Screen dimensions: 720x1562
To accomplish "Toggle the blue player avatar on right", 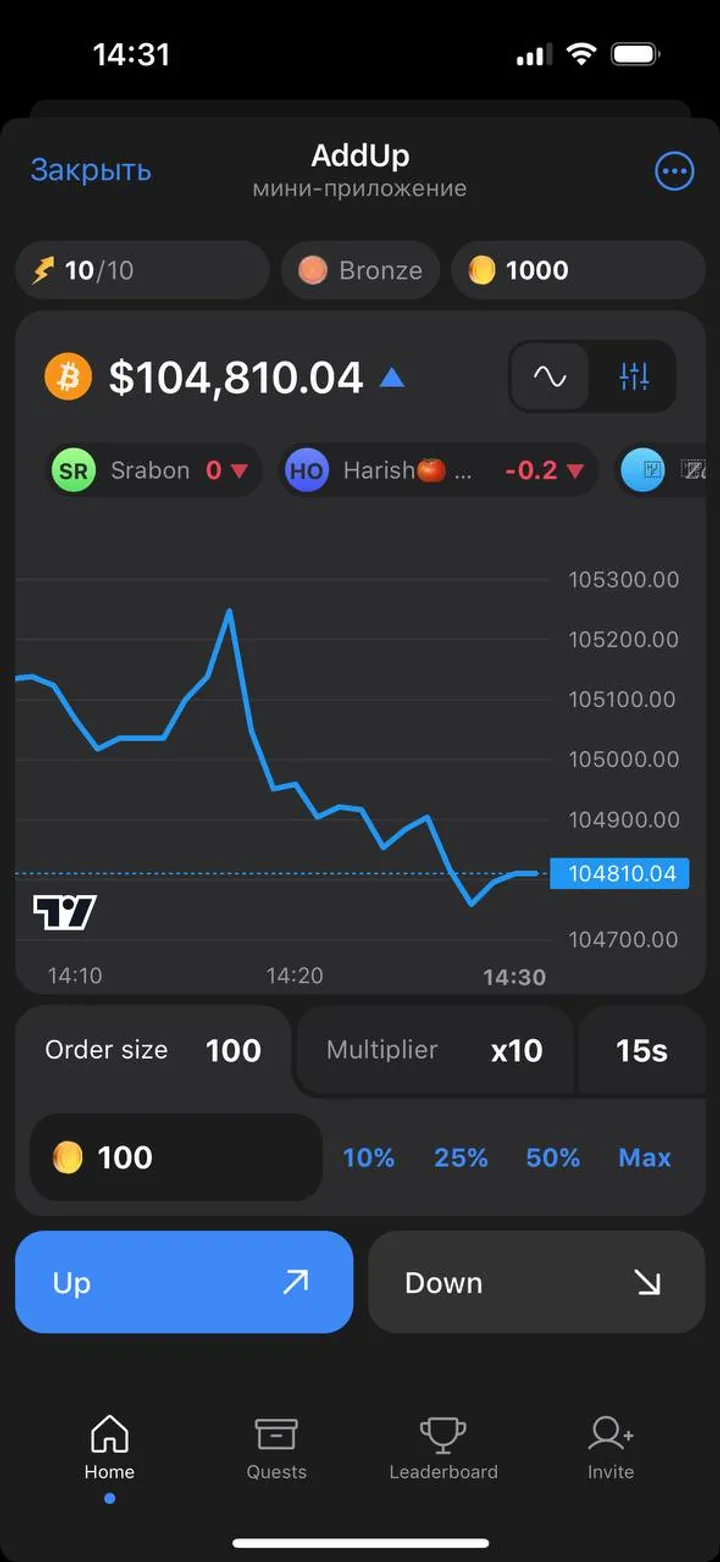I will pos(641,470).
